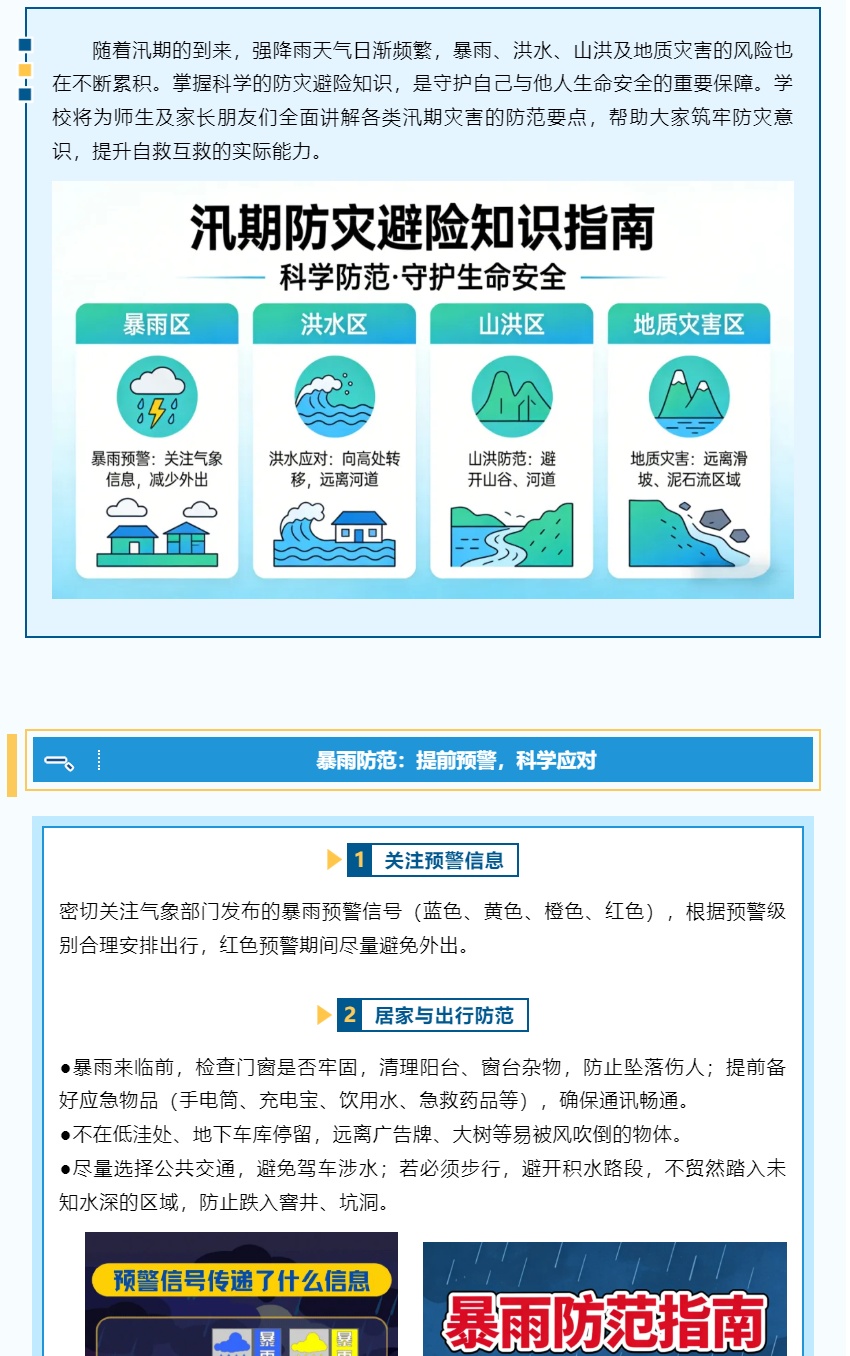850x1356 pixels.
Task: View the 预警信号传递了什么信息 picture
Action: pos(241,1294)
